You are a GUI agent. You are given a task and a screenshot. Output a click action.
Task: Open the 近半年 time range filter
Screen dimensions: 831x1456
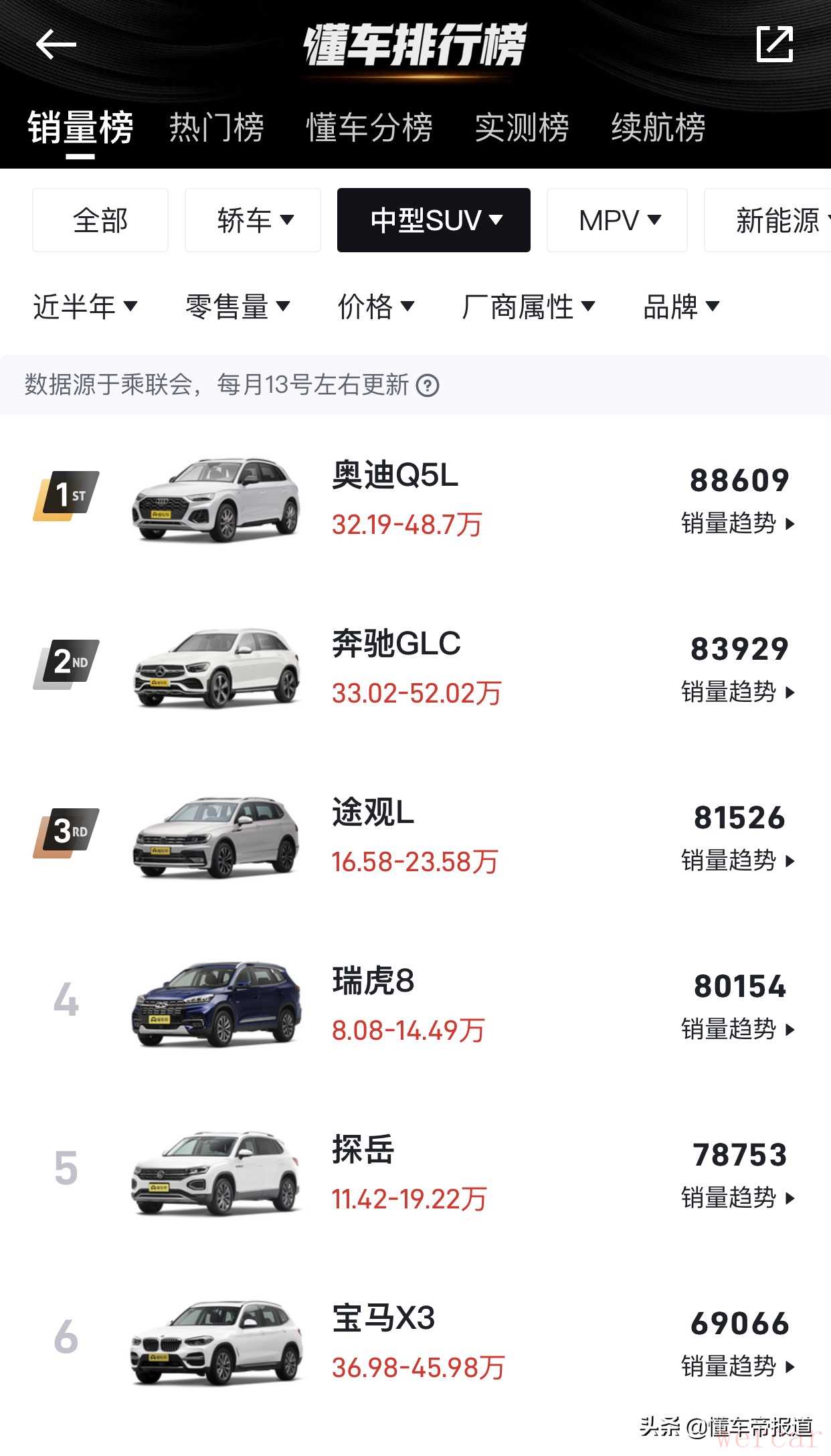point(85,306)
